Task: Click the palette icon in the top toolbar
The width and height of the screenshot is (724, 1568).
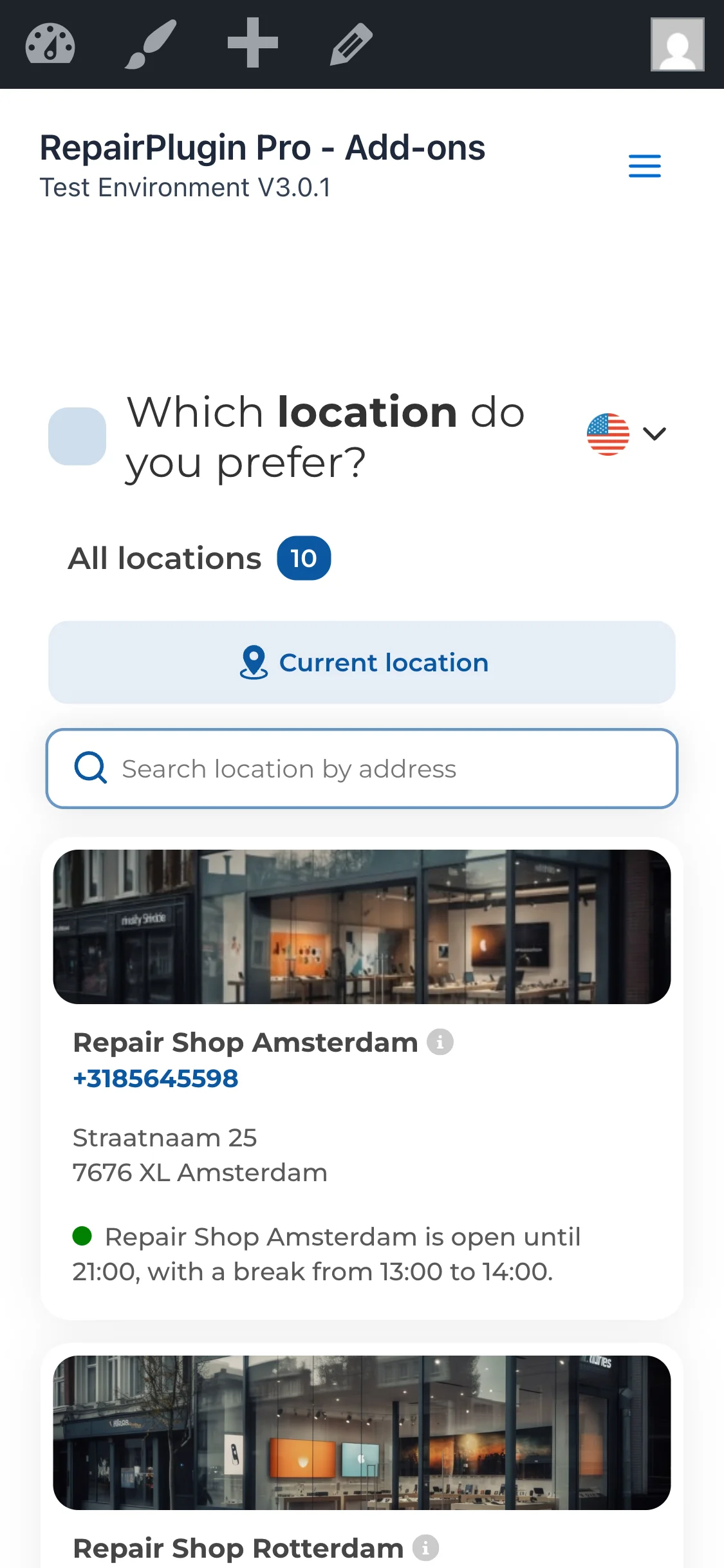Action: coord(51,44)
